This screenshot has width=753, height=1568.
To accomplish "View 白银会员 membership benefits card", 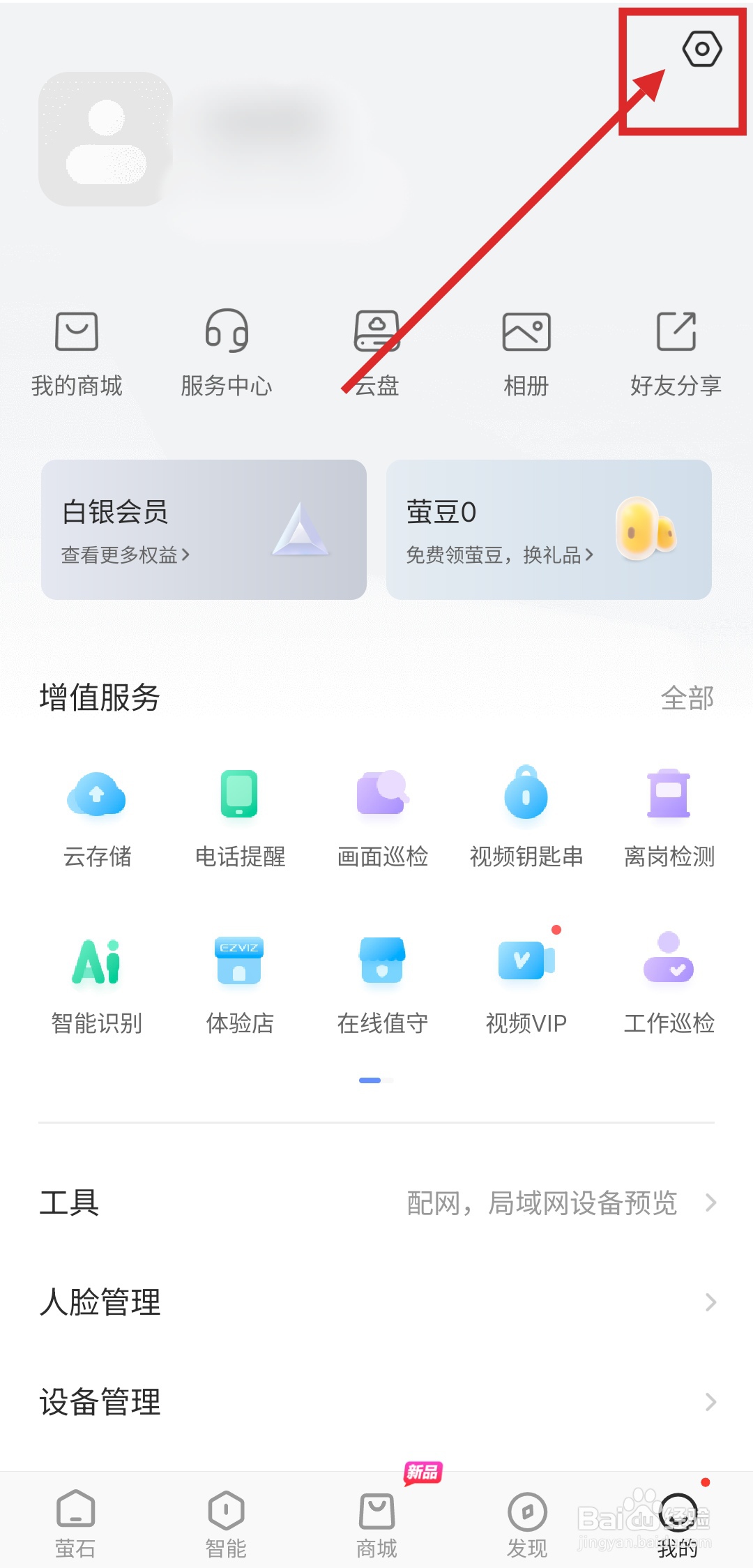I will pyautogui.click(x=204, y=529).
